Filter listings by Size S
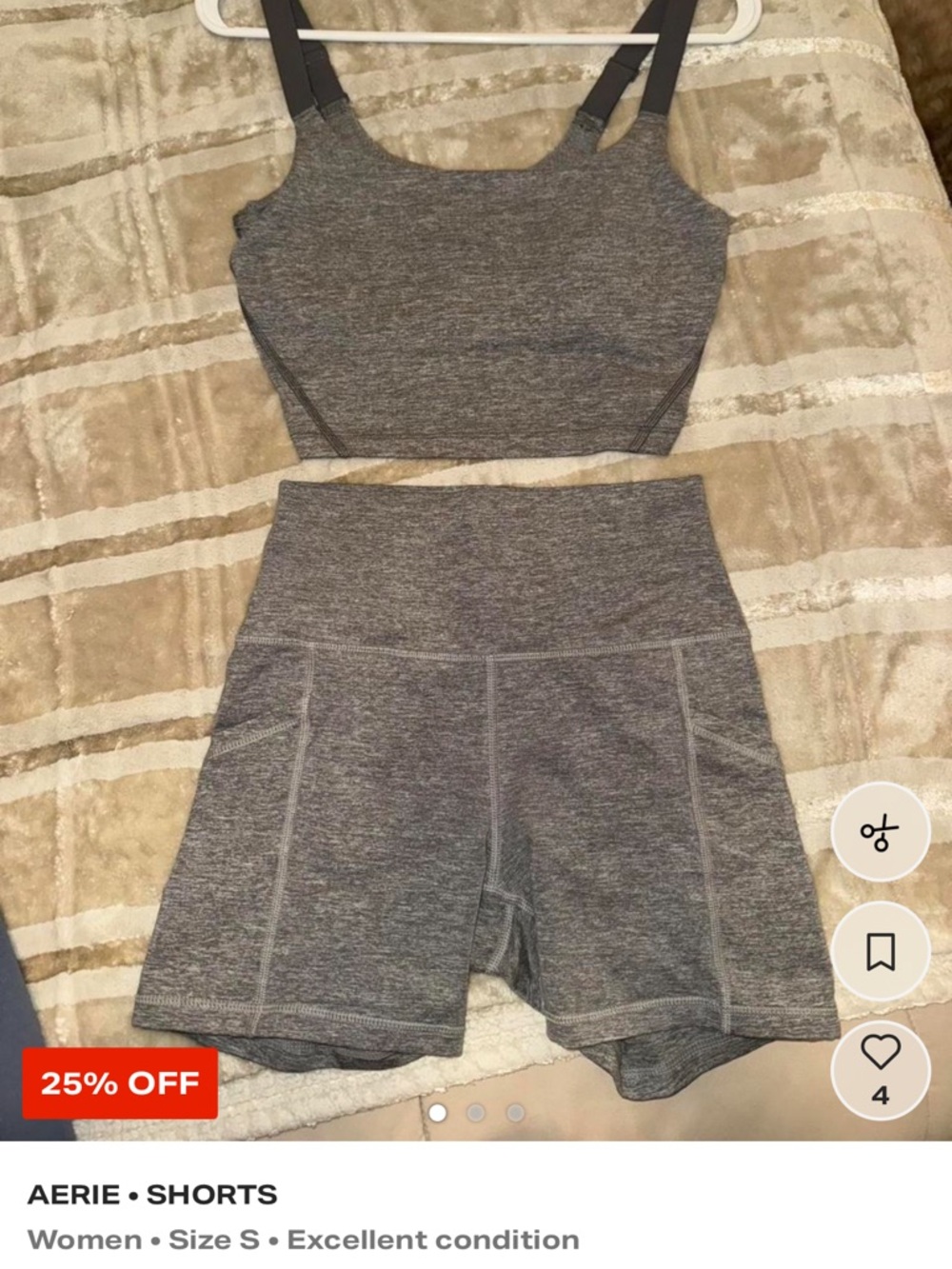 coord(214,1239)
